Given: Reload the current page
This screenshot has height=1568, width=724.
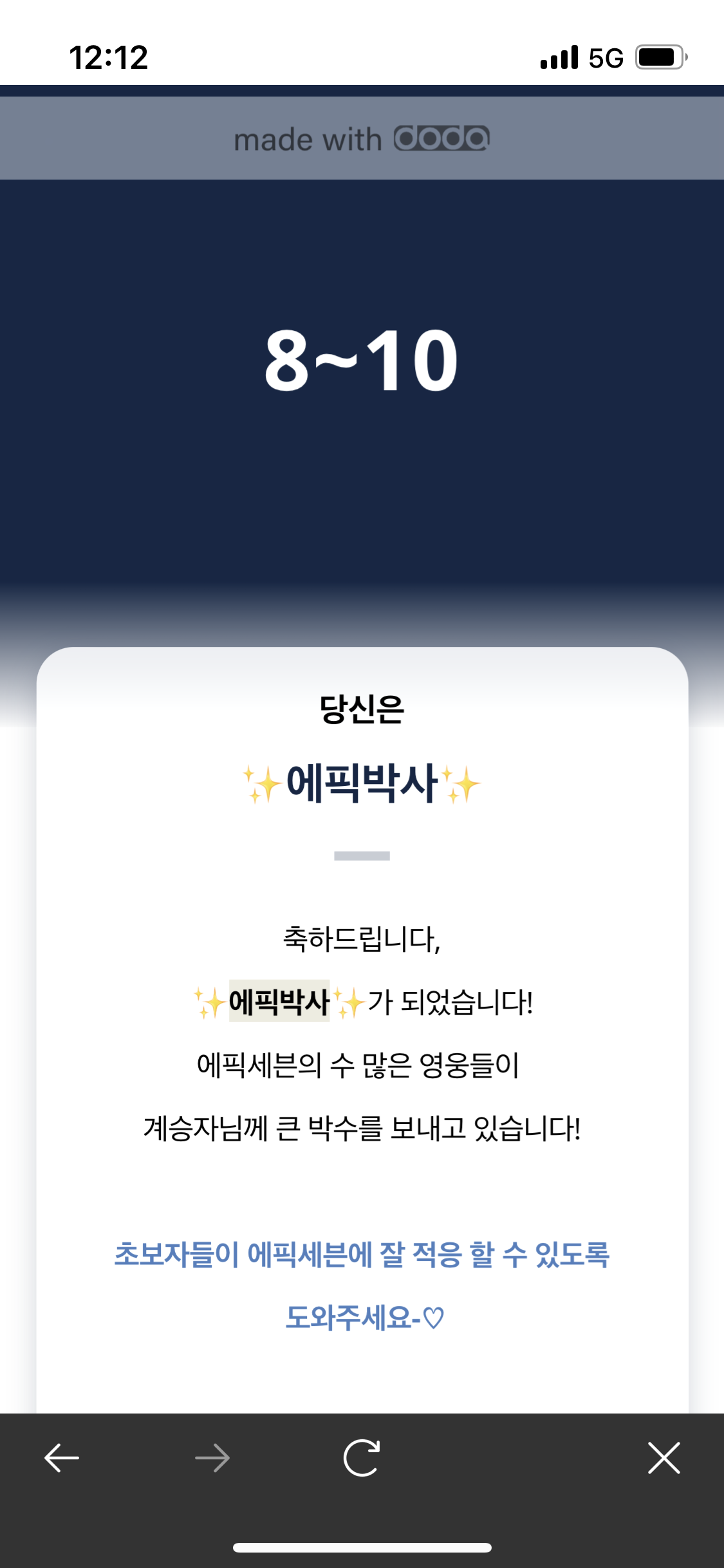Looking at the screenshot, I should (362, 1457).
